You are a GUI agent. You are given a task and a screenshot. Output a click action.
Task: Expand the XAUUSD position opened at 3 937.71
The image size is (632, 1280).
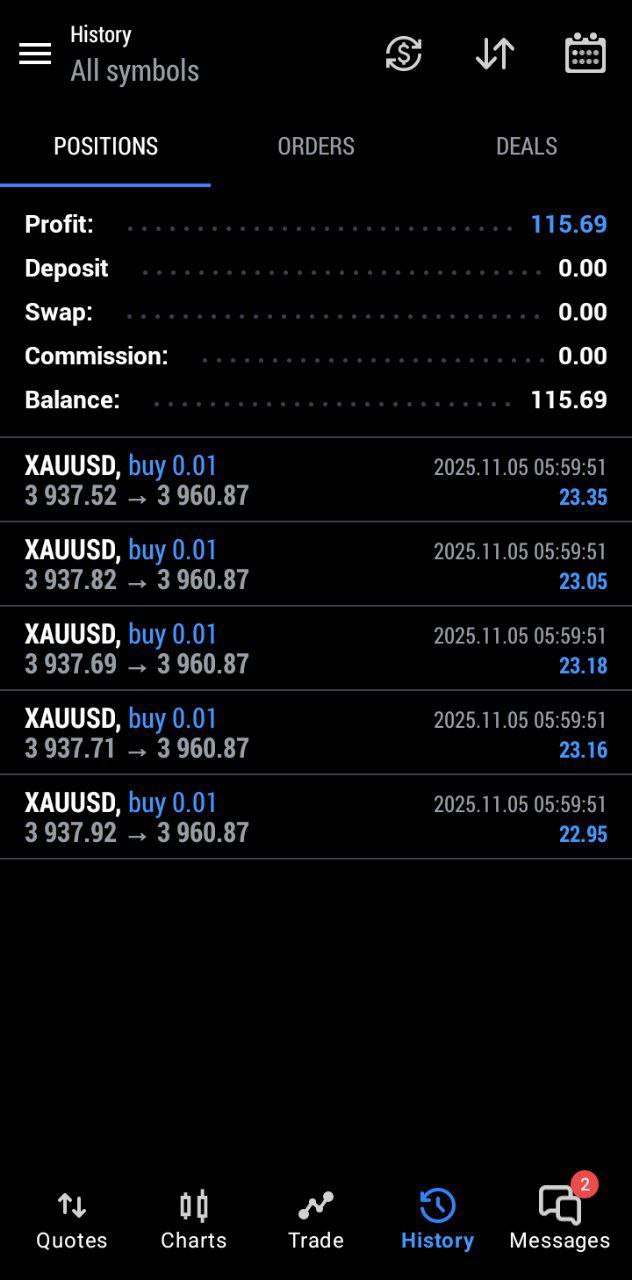[316, 733]
